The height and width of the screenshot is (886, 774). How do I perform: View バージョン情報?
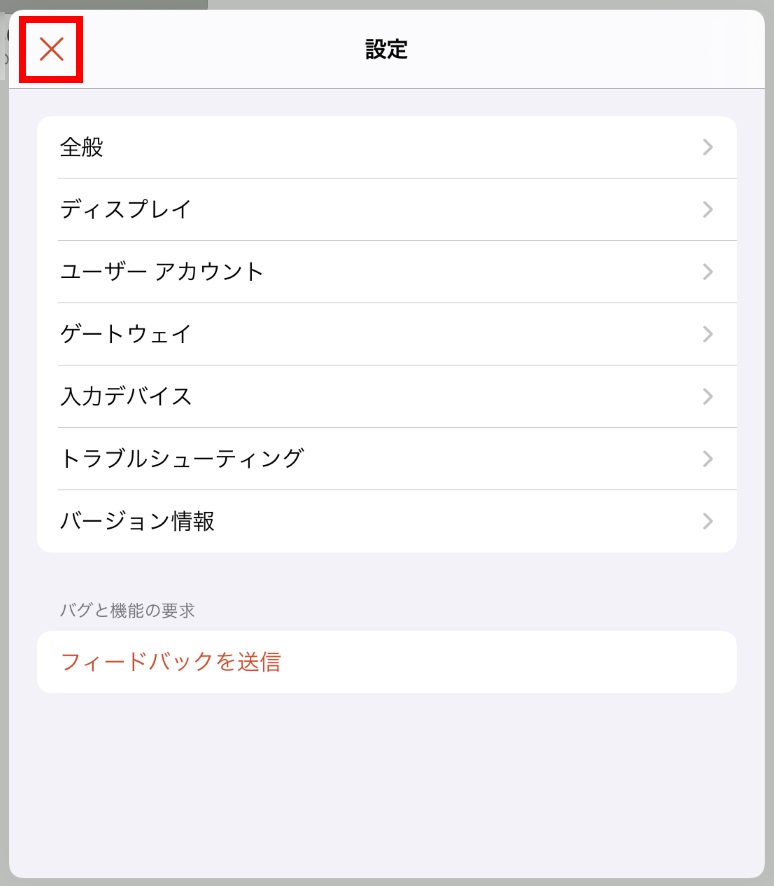(386, 521)
